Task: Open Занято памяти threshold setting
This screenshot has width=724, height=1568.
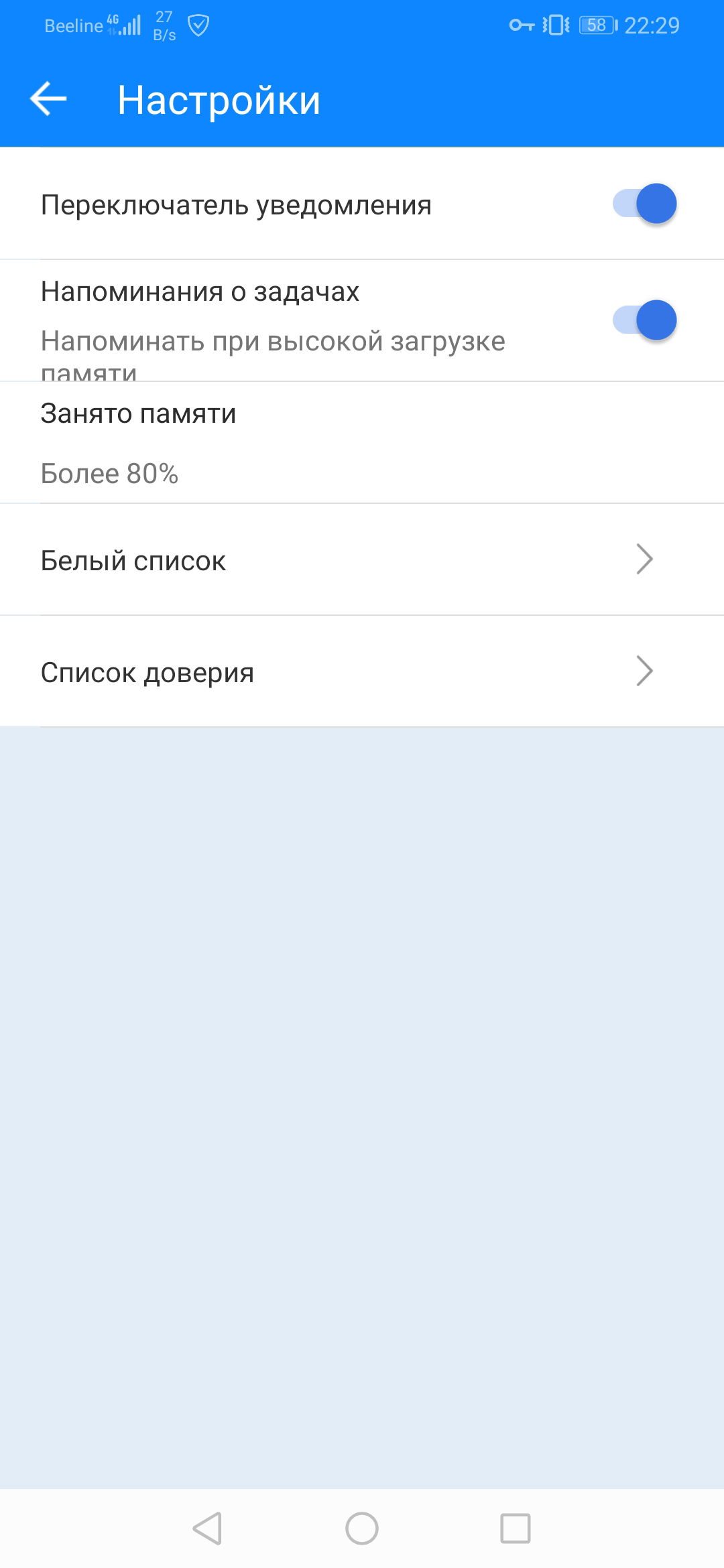Action: point(362,442)
